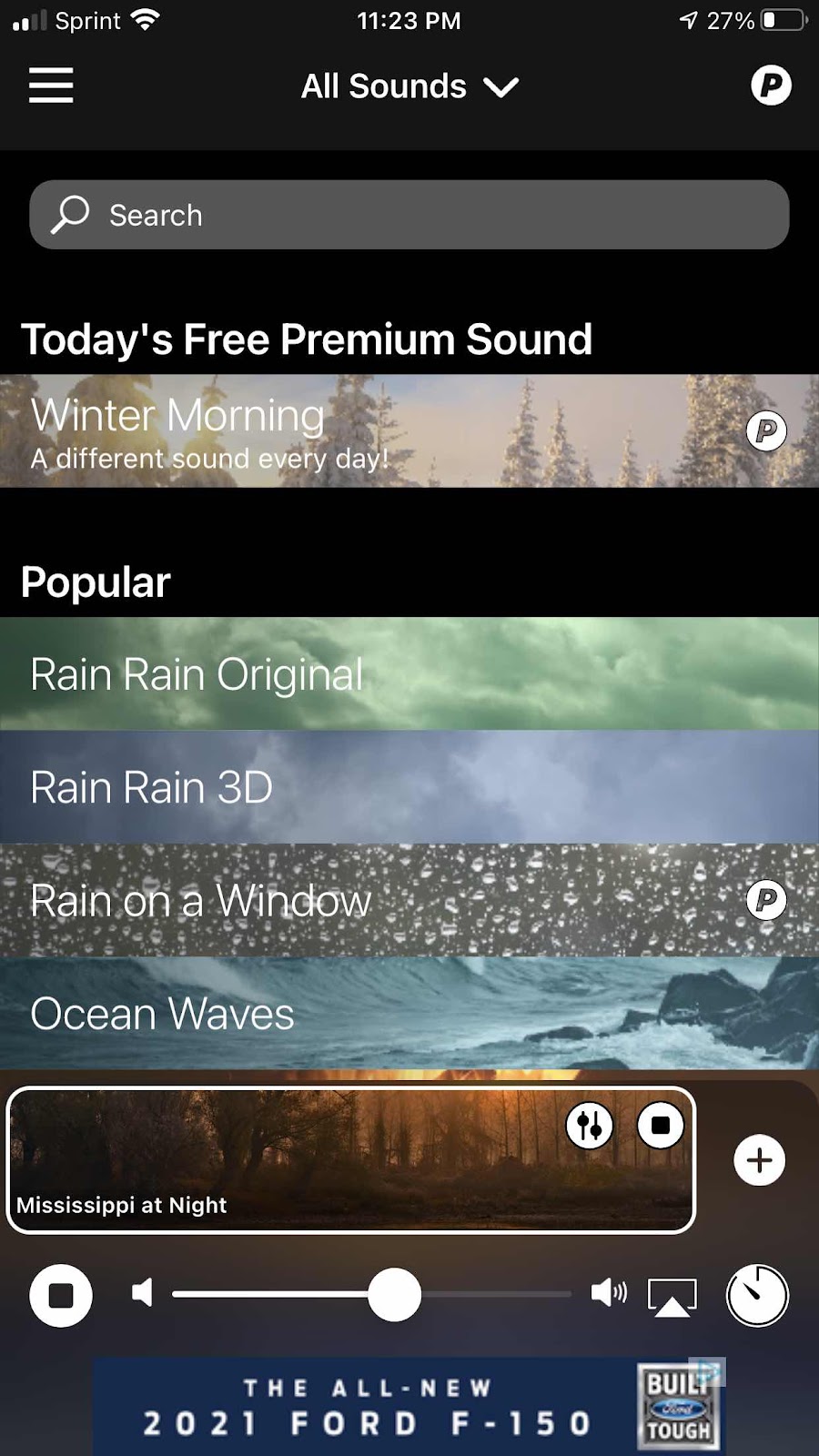Select the Rain Rain 3D sound
This screenshot has width=819, height=1456.
(x=409, y=787)
